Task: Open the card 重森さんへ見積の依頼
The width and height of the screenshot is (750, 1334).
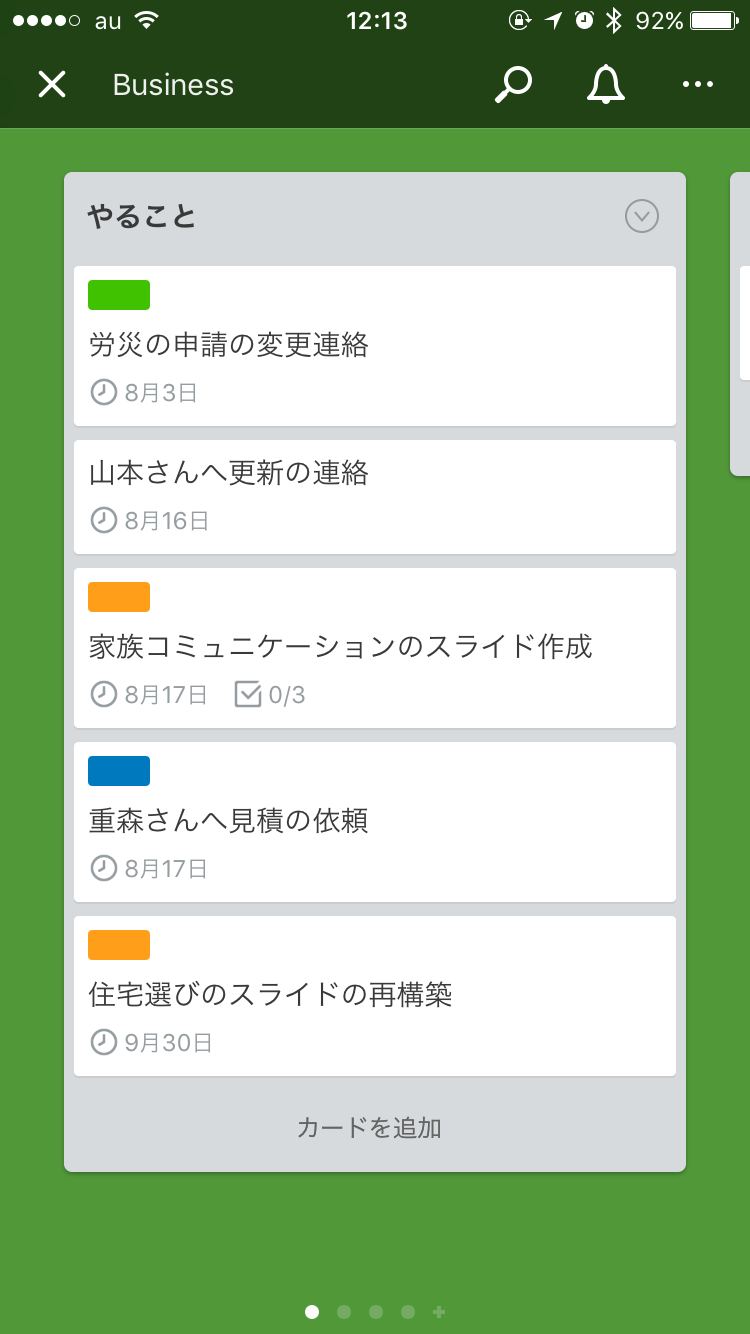Action: point(374,822)
